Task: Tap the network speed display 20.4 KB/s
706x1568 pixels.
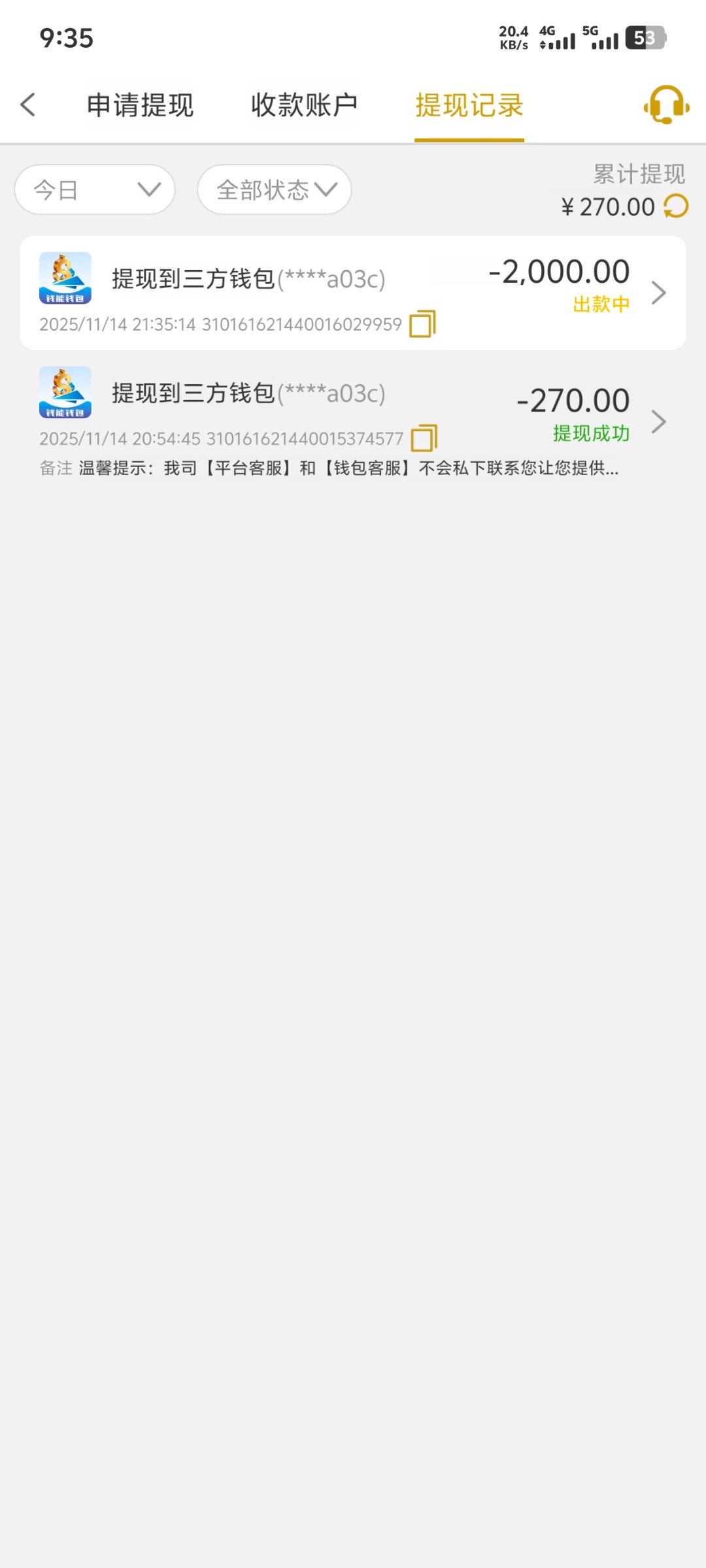Action: 514,38
